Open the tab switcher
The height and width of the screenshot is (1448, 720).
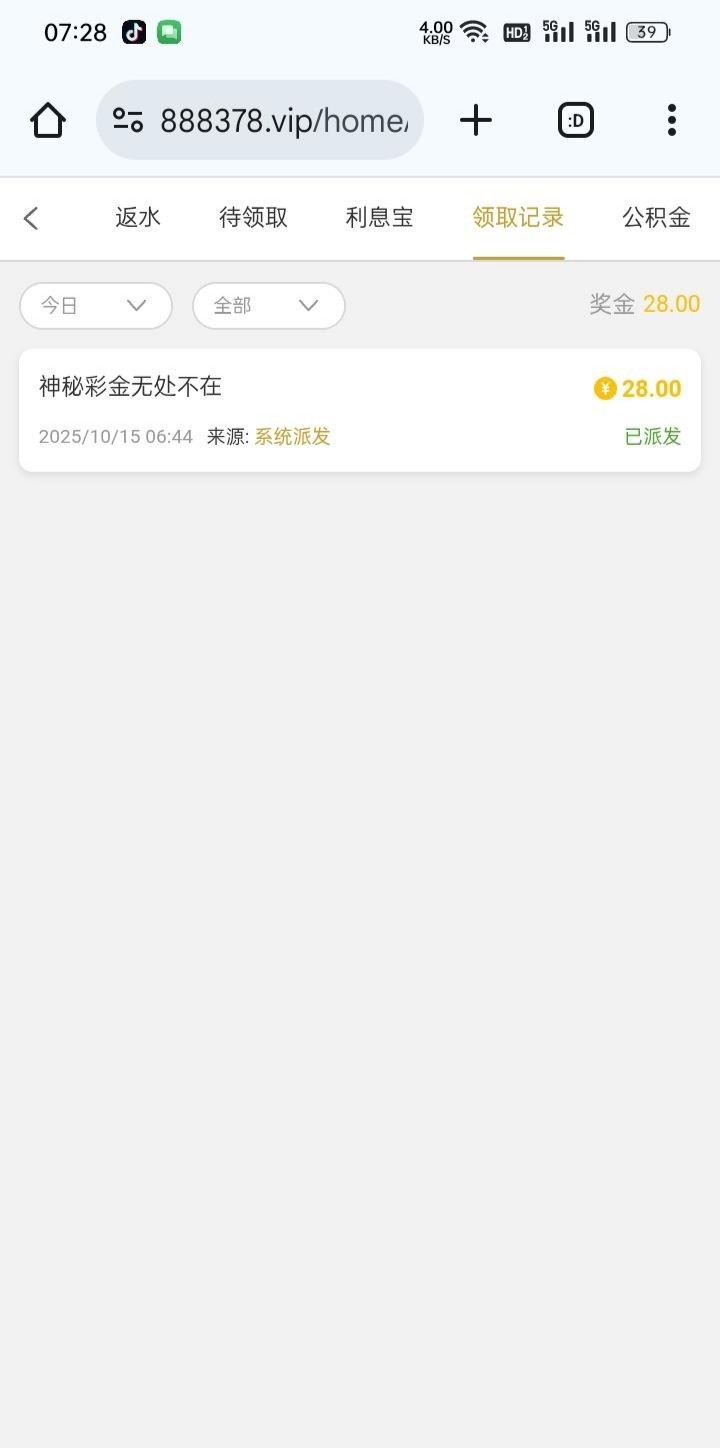click(575, 120)
